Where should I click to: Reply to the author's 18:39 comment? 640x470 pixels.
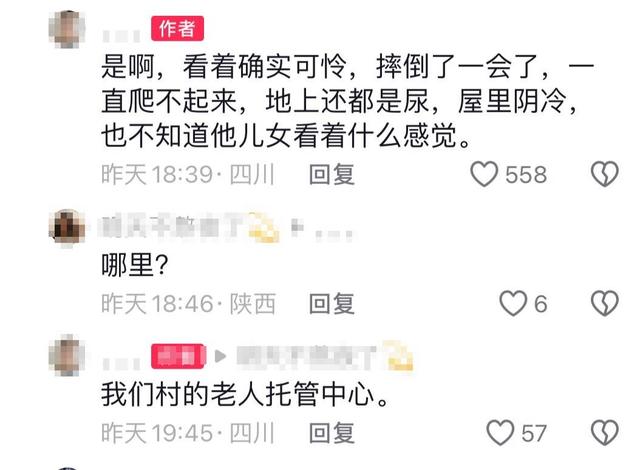click(x=332, y=175)
